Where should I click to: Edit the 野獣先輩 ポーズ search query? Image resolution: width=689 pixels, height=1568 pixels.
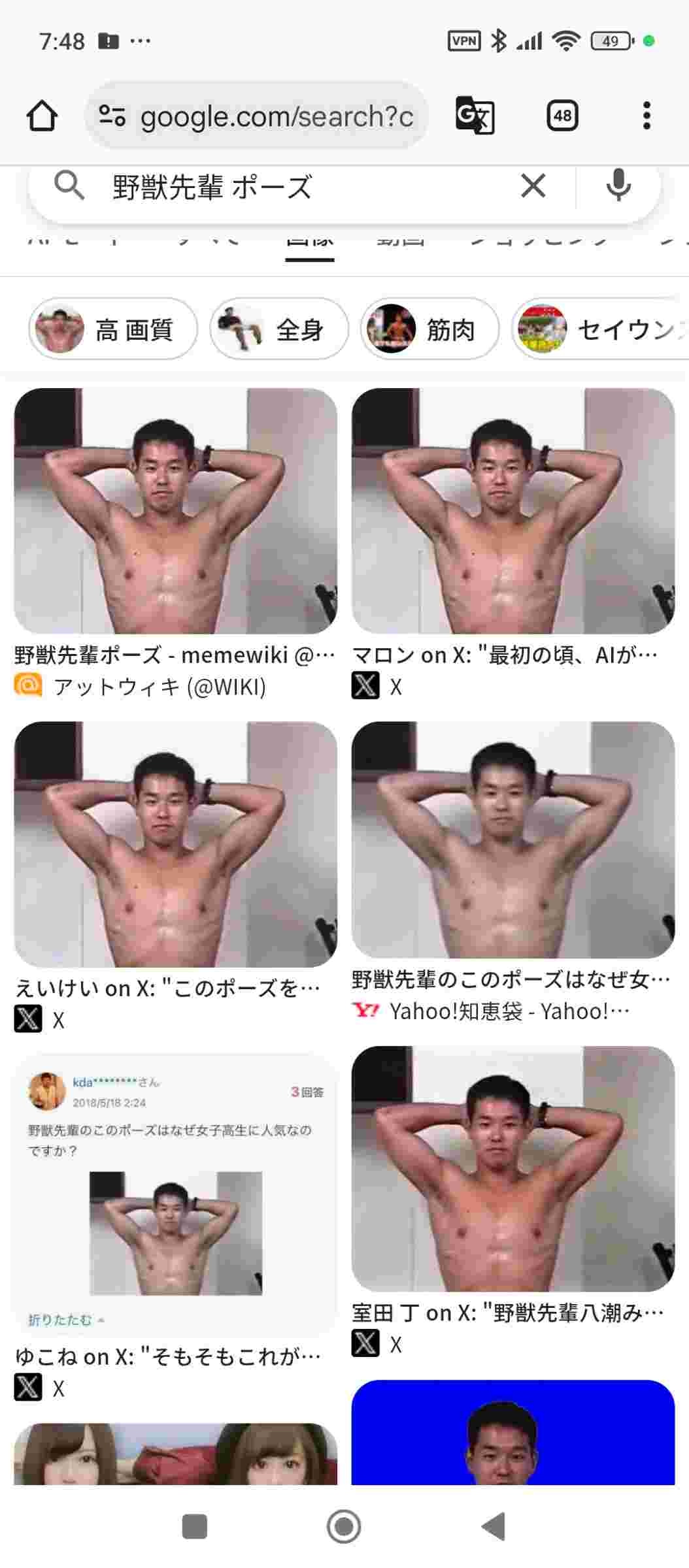pos(294,187)
